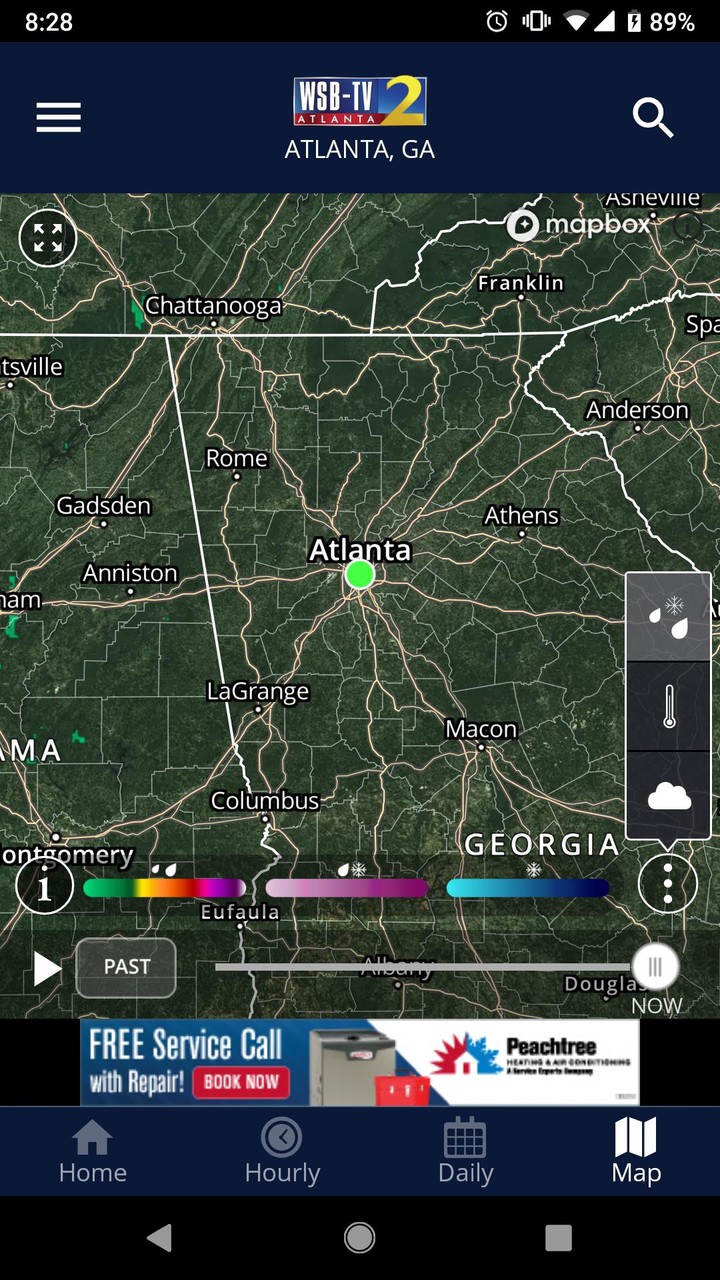Image resolution: width=720 pixels, height=1280 pixels.
Task: Switch to the Daily forecast tab
Action: [x=465, y=1152]
